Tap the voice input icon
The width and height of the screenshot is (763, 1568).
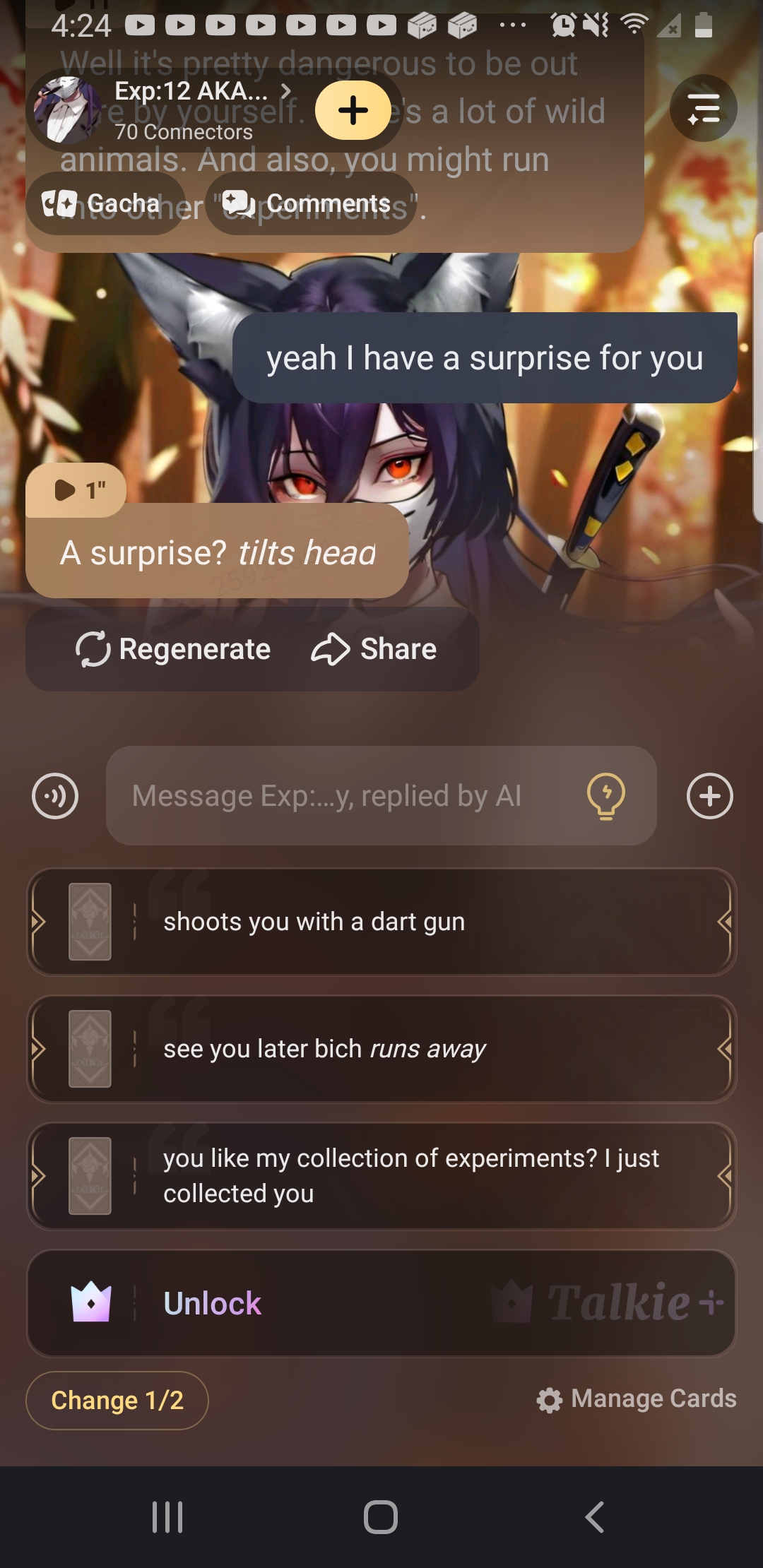point(55,796)
